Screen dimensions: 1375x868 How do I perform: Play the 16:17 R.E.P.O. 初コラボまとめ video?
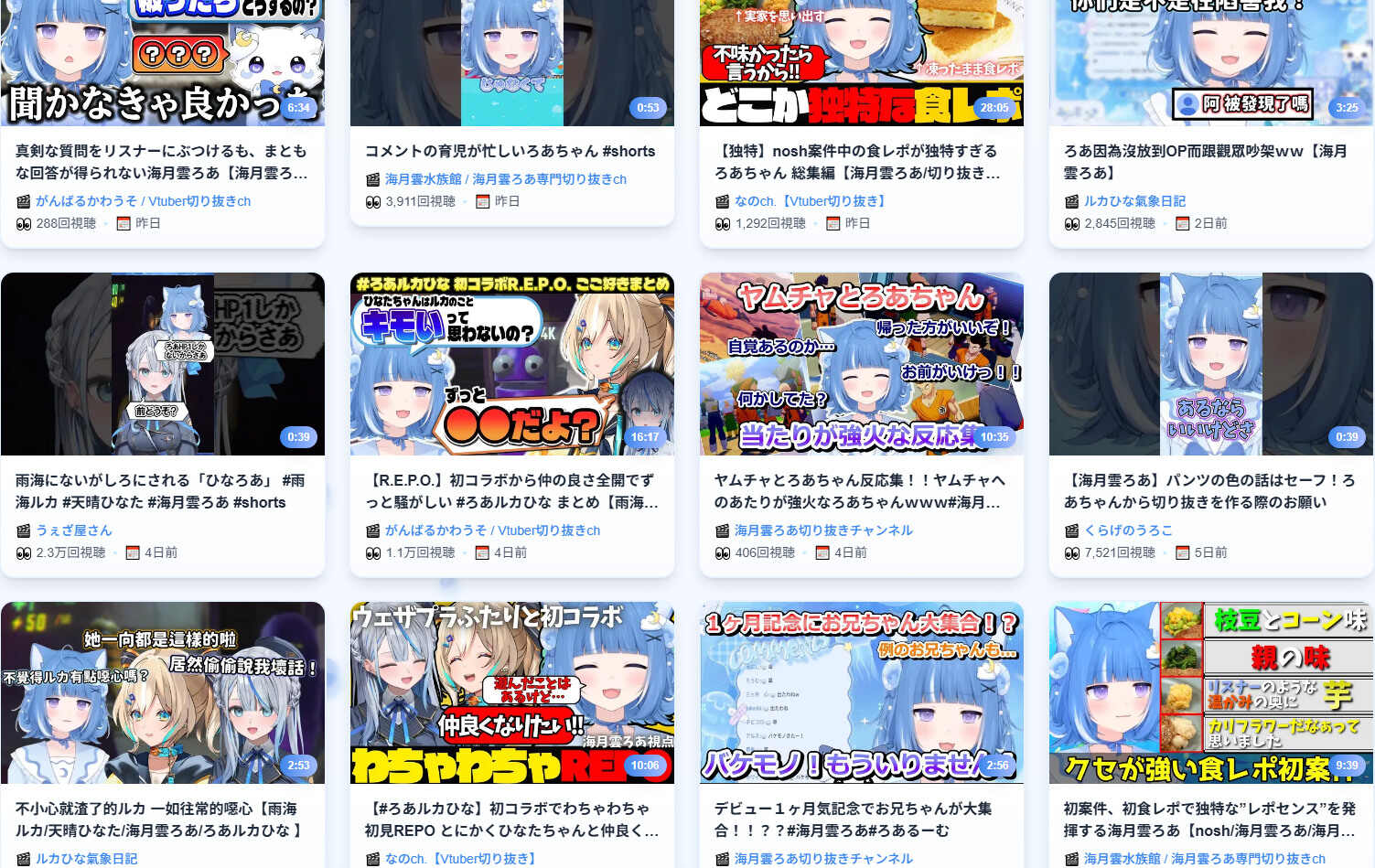(x=511, y=363)
